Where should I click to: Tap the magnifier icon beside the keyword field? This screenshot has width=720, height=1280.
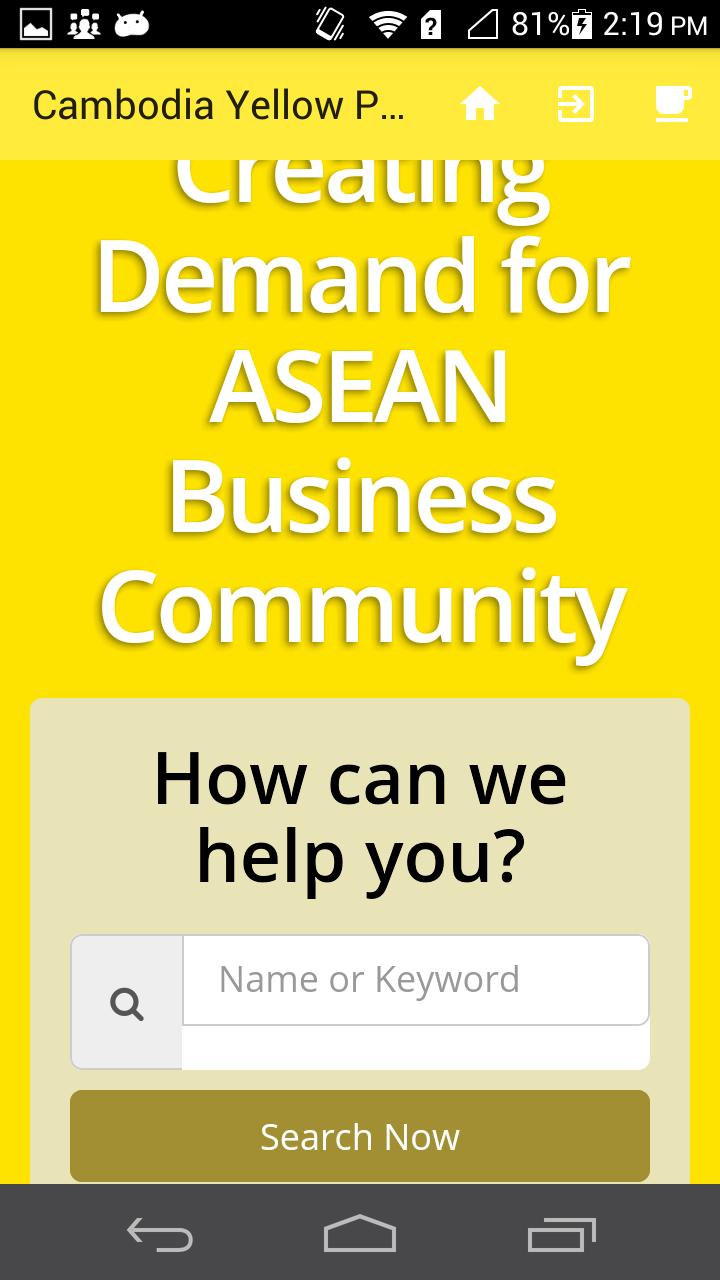(x=127, y=1003)
